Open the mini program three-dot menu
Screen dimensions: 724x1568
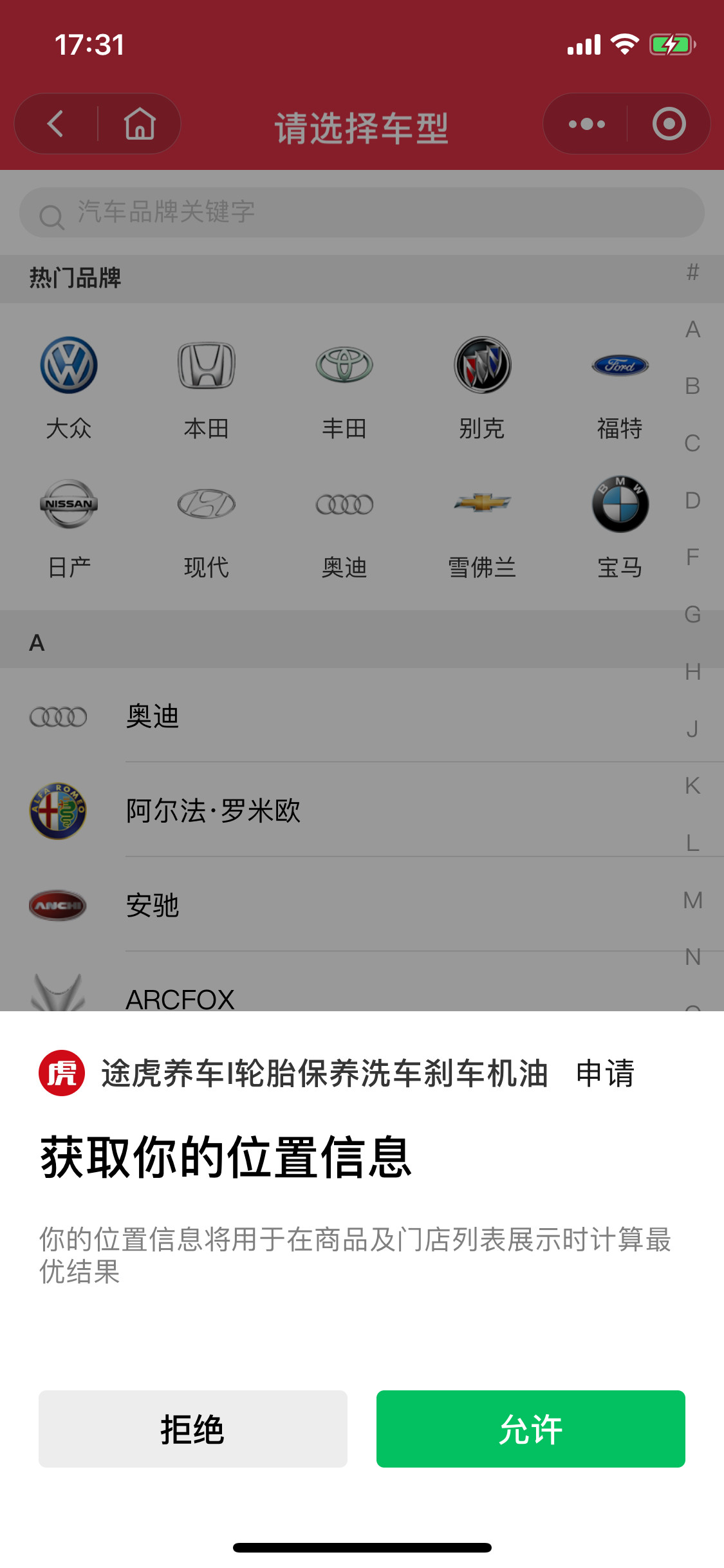point(586,124)
